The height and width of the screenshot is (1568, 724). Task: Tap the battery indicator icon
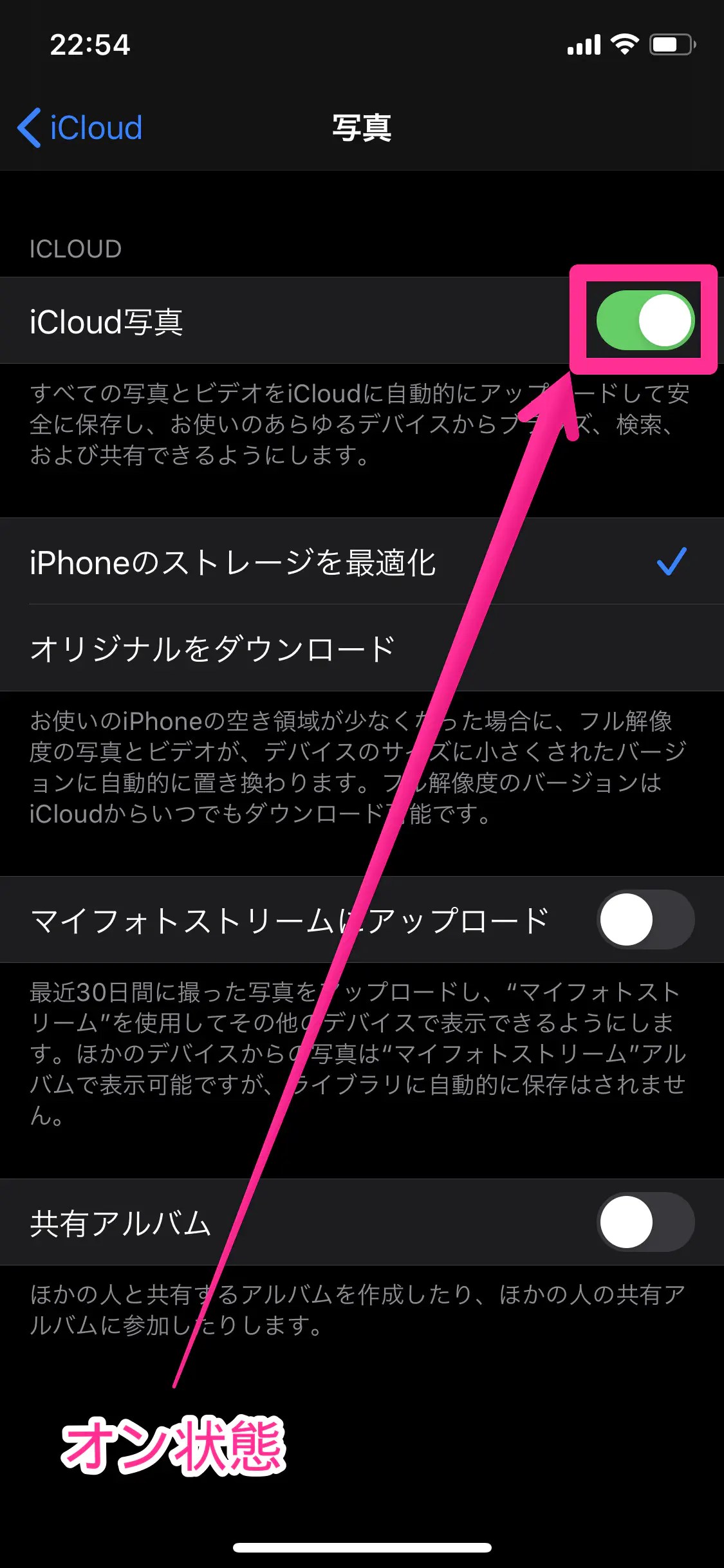tap(671, 44)
